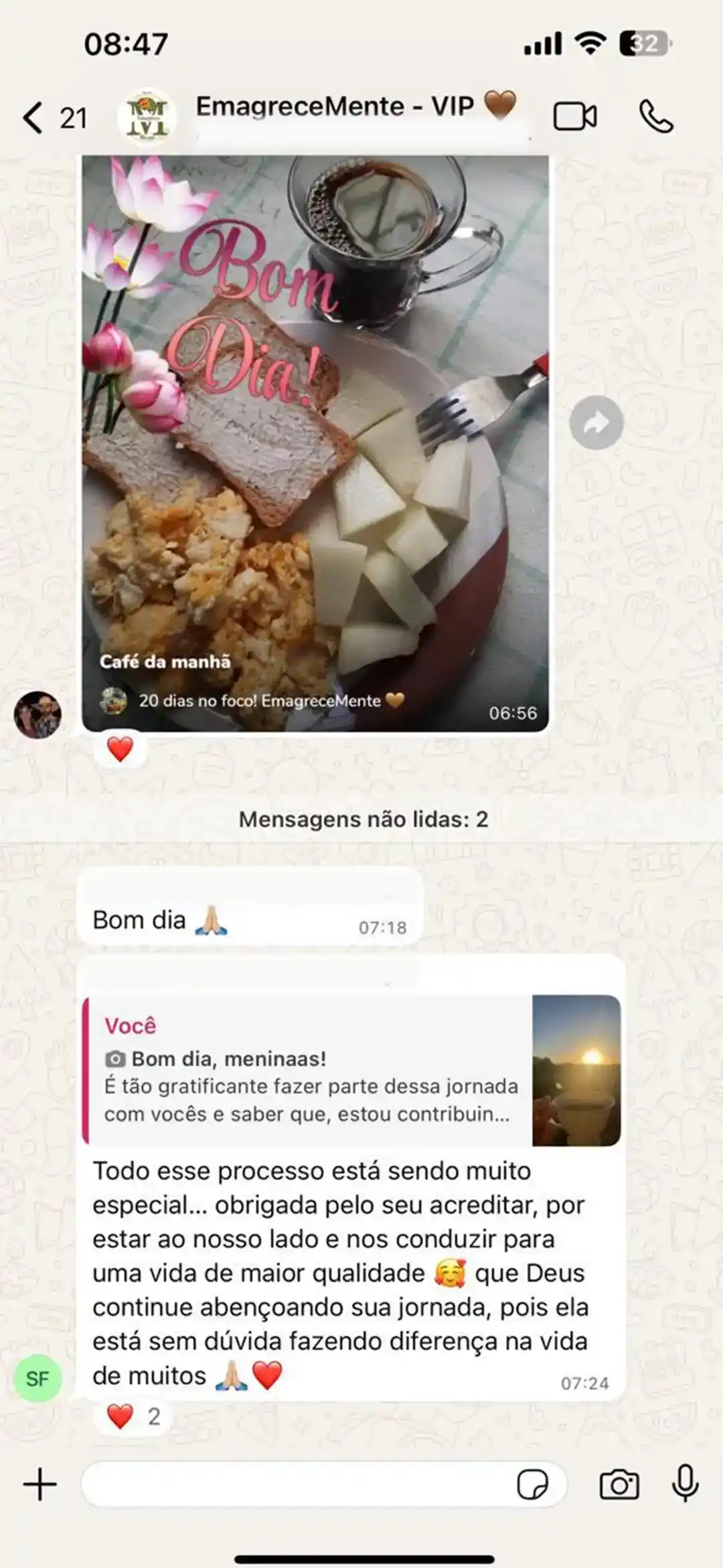
Task: Focus the message text field
Action: click(295, 1484)
